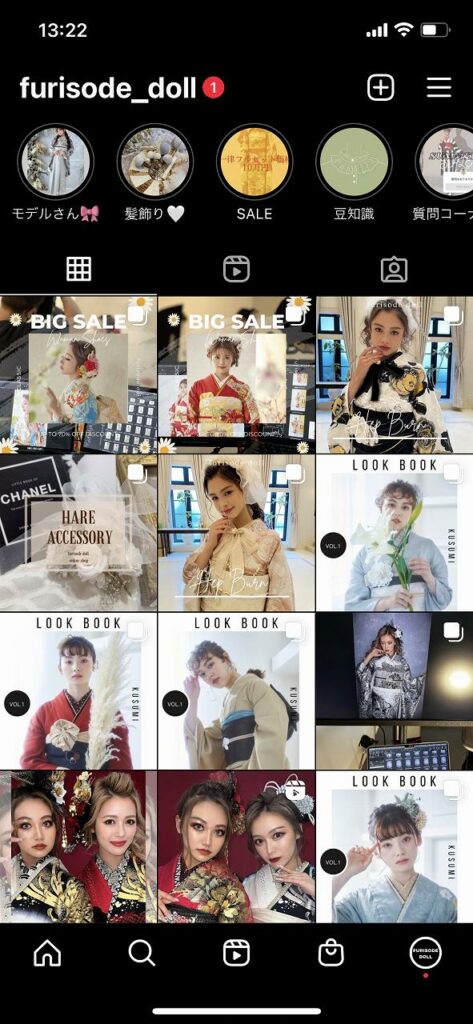View the SALE story highlight
The image size is (473, 1024).
(x=254, y=161)
